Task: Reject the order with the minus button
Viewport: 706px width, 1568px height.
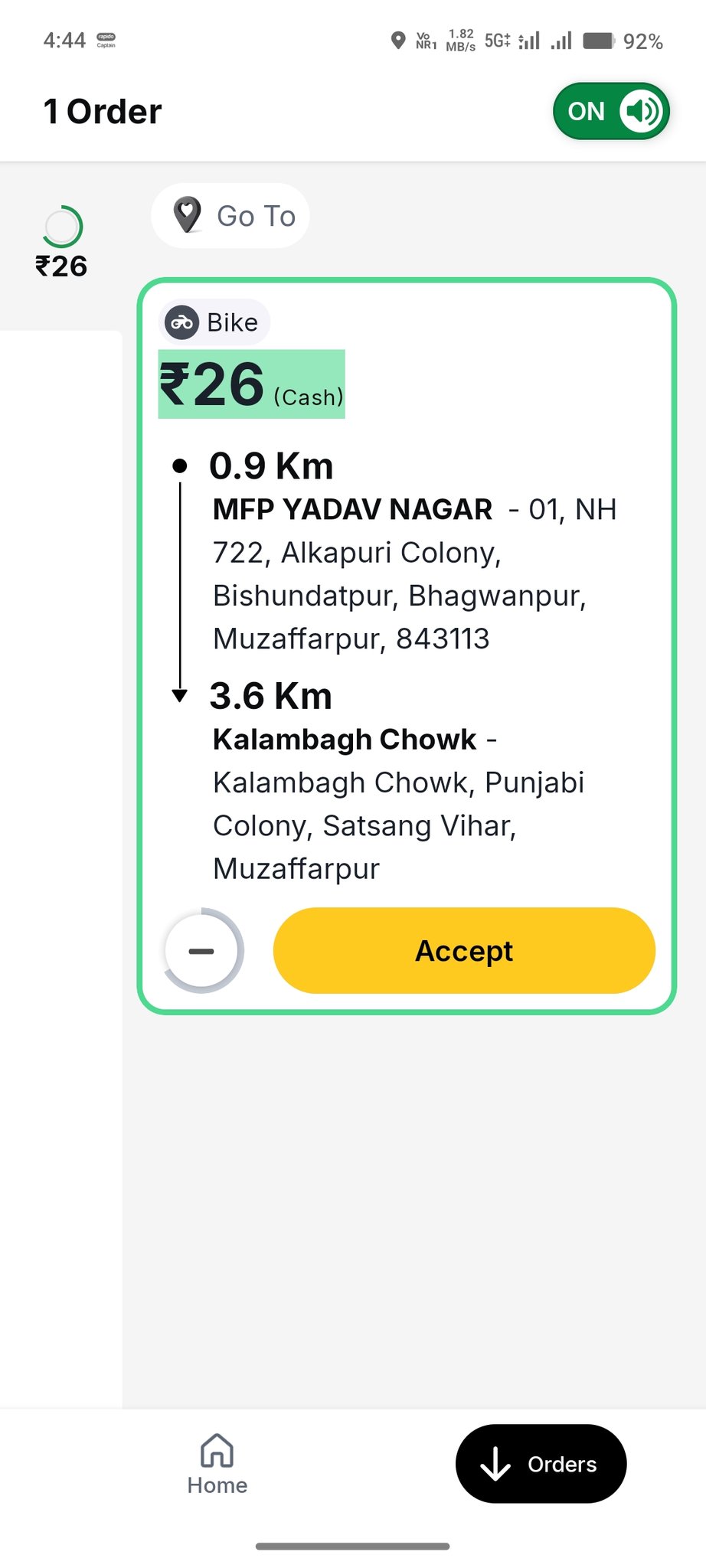Action: point(203,951)
